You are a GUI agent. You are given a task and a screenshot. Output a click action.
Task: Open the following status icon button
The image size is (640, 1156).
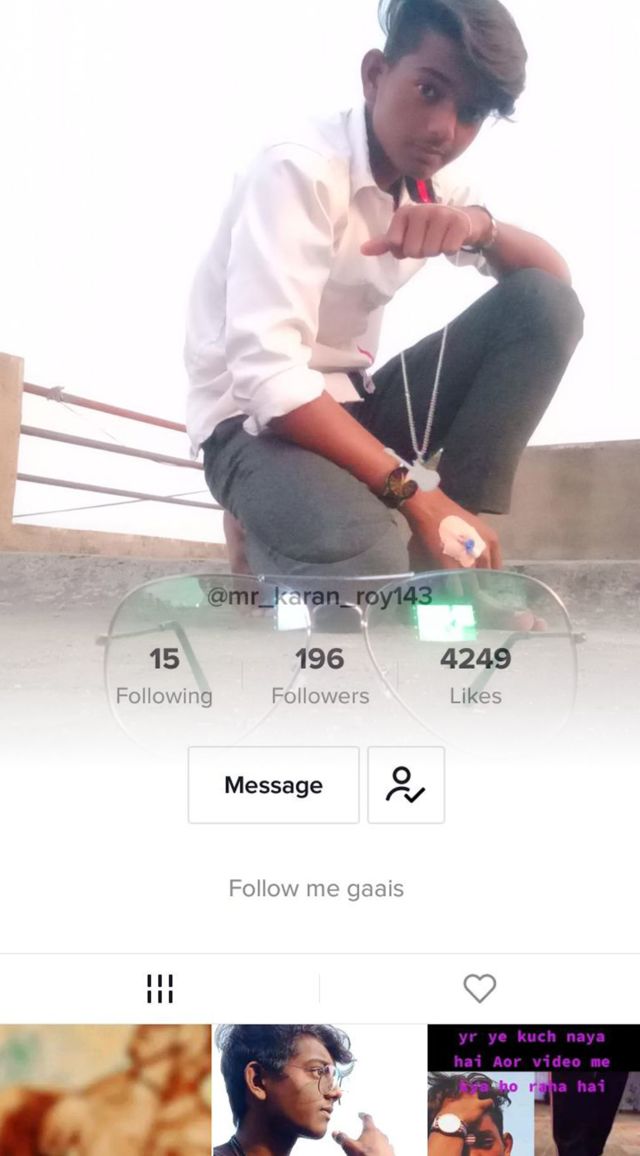coord(406,785)
